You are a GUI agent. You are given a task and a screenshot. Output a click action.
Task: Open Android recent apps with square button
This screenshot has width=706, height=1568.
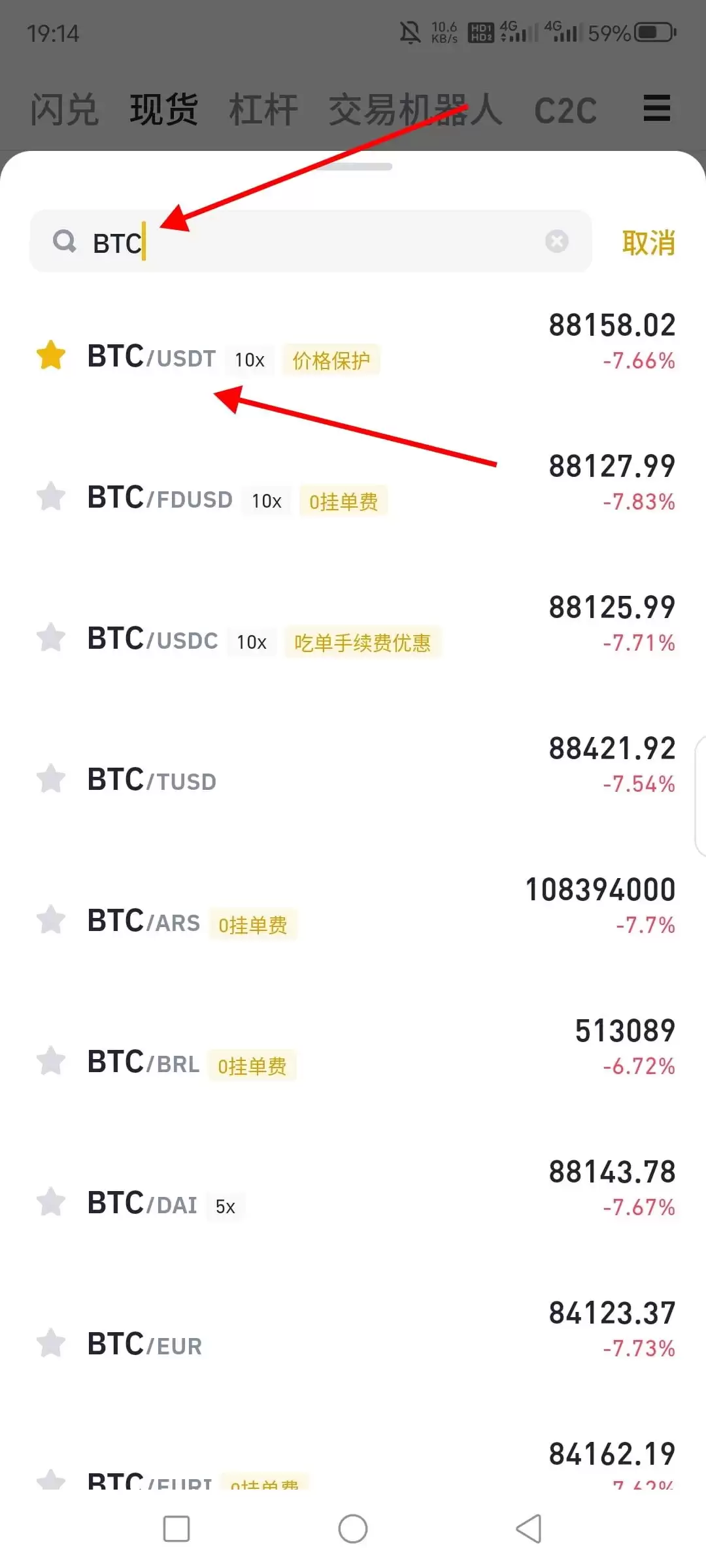point(176,1529)
